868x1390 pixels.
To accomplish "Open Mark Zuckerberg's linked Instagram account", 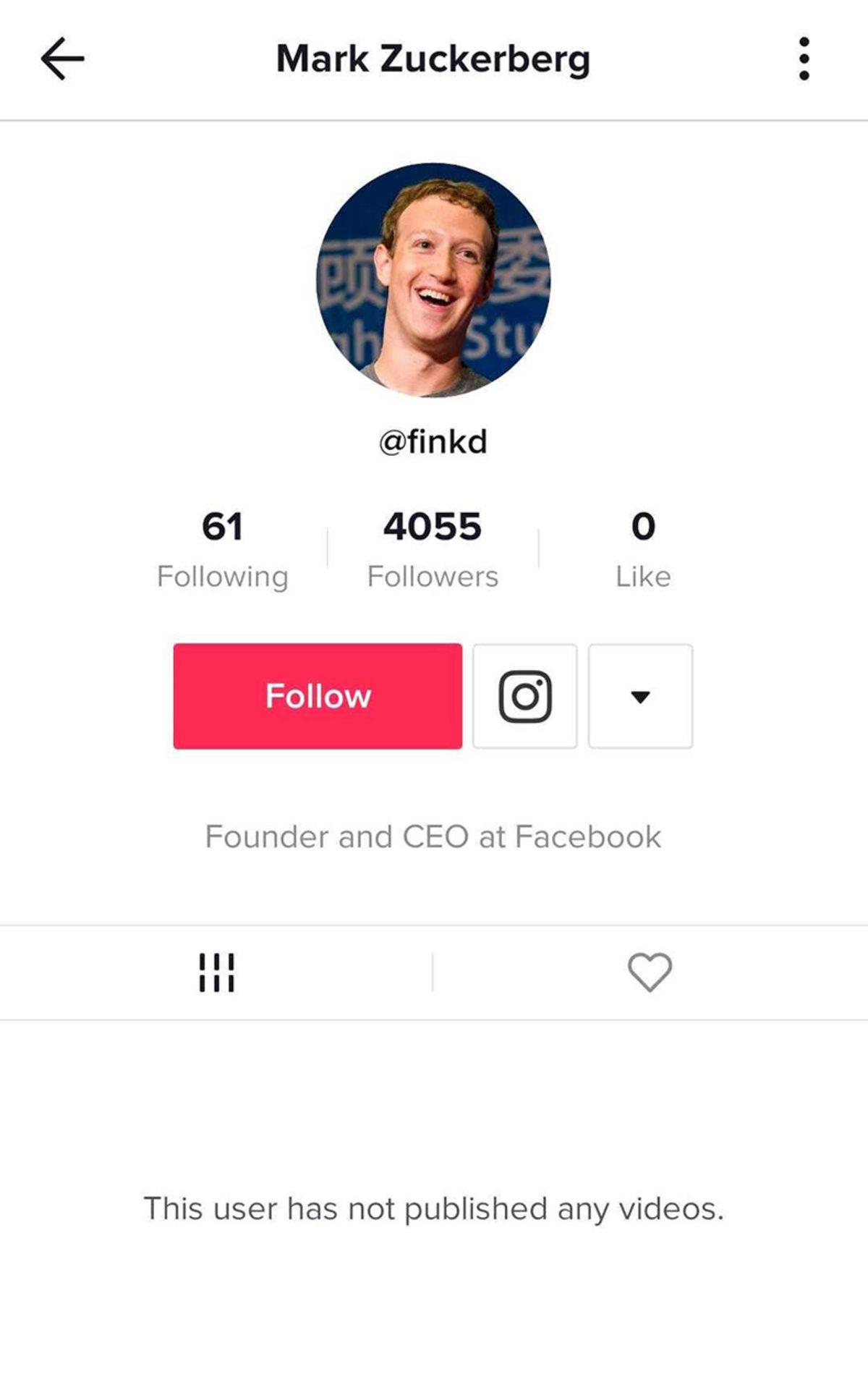I will tap(525, 695).
